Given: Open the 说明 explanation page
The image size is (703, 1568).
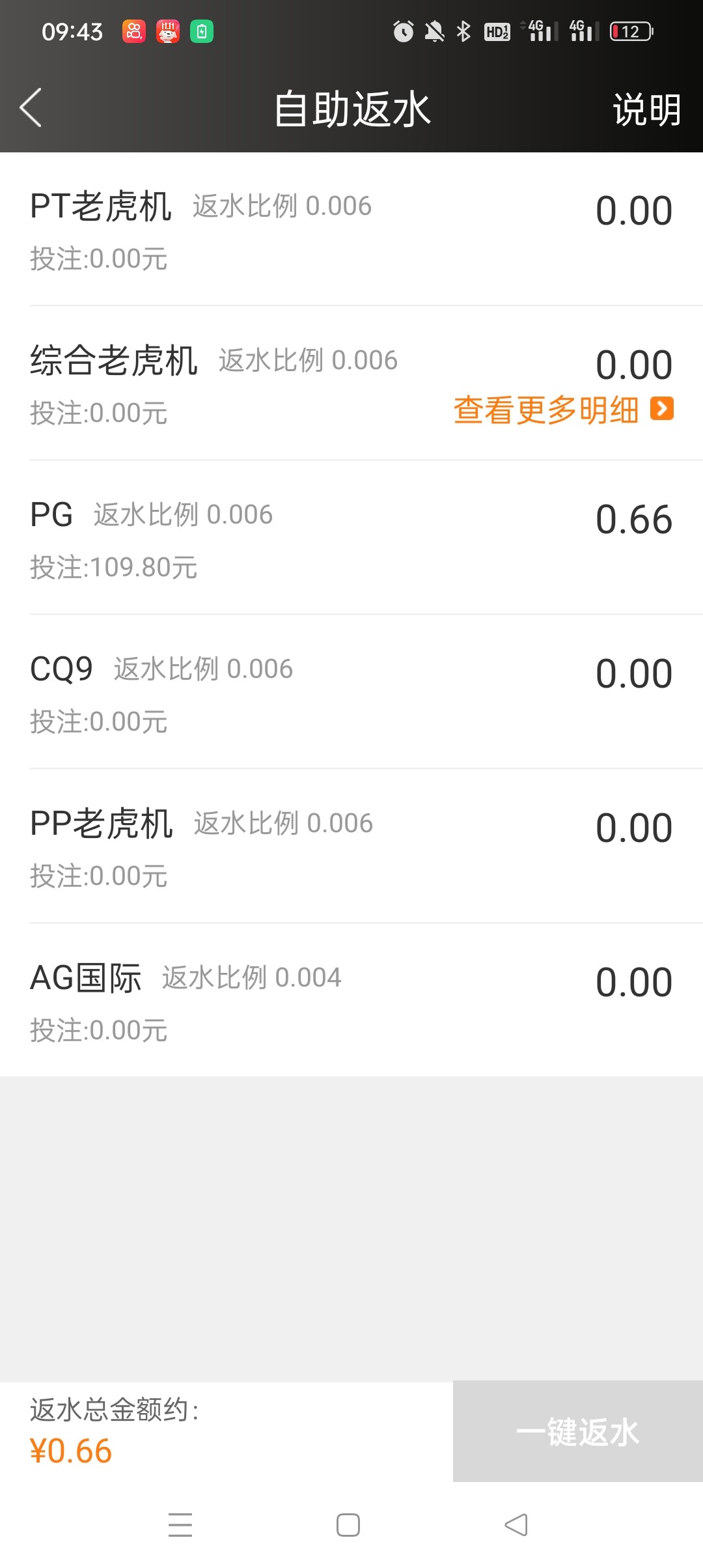Looking at the screenshot, I should coord(646,109).
